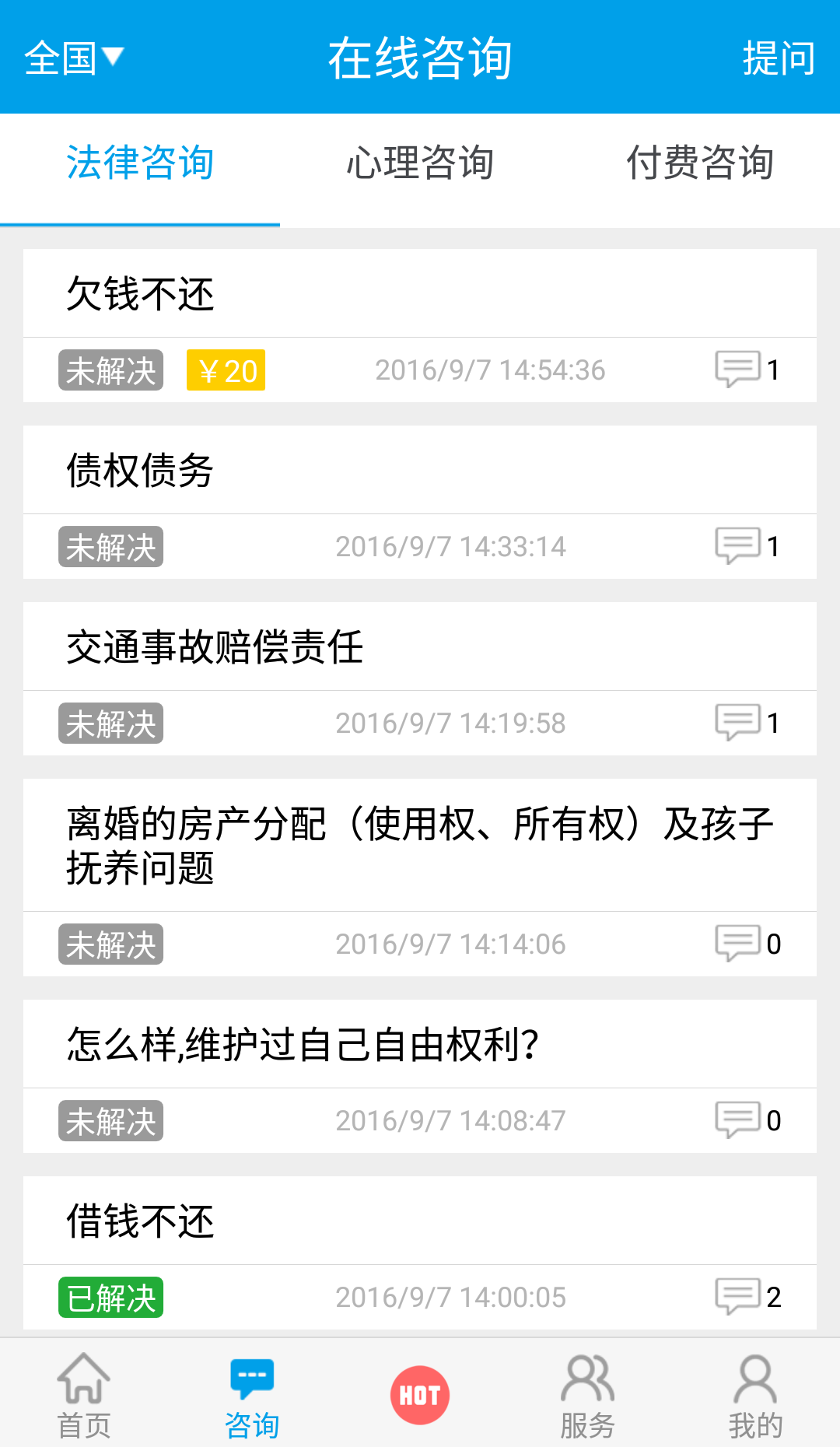Open the 离婚的房产分配 question

420,878
